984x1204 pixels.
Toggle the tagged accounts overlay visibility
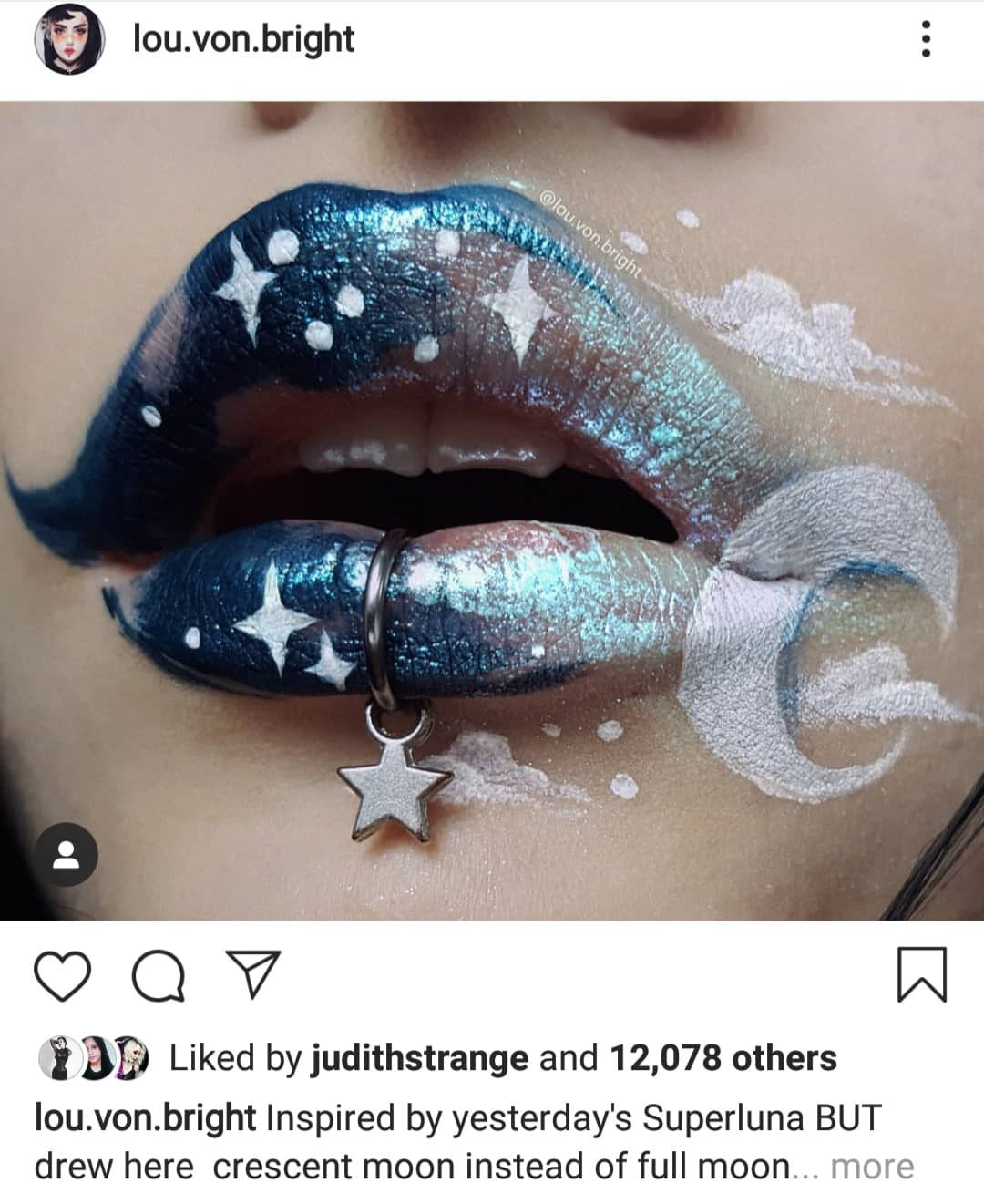tap(67, 855)
